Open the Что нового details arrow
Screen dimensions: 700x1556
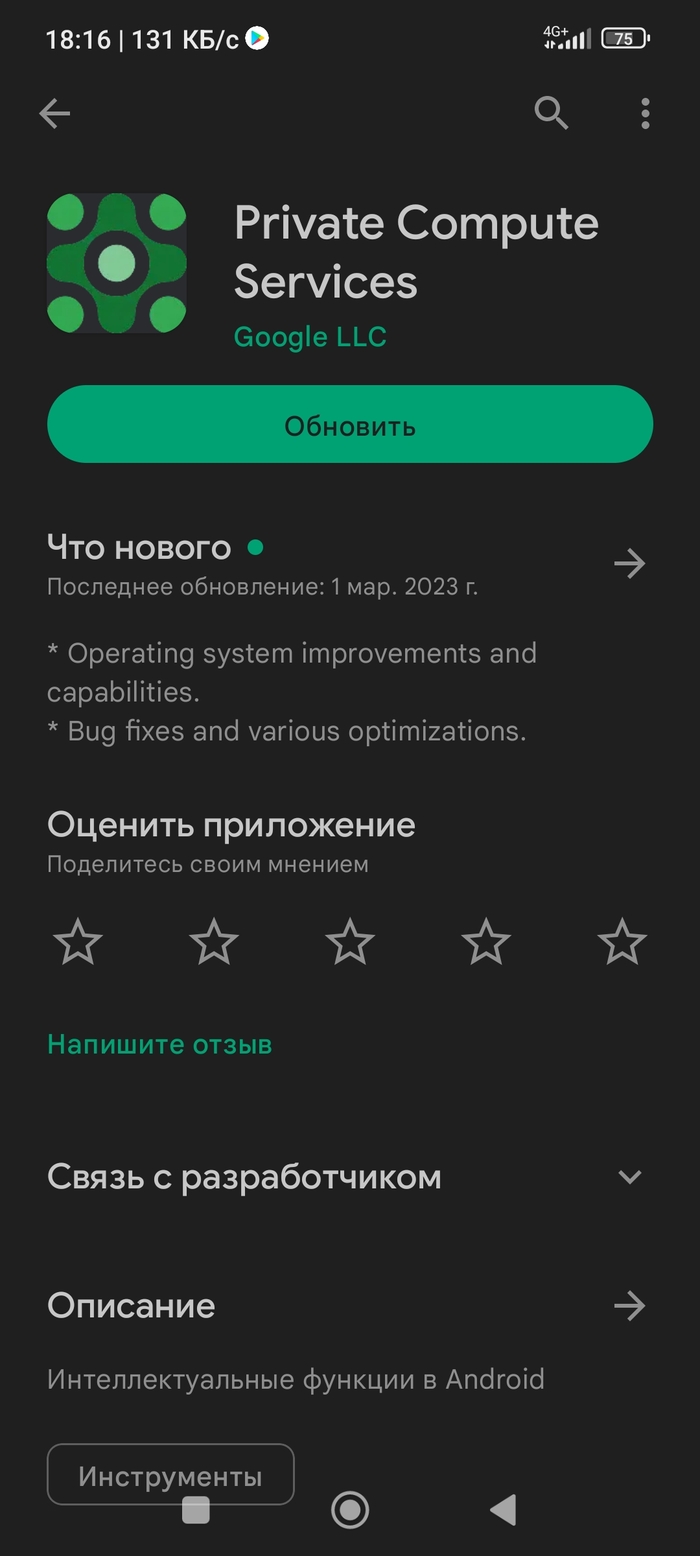click(629, 564)
